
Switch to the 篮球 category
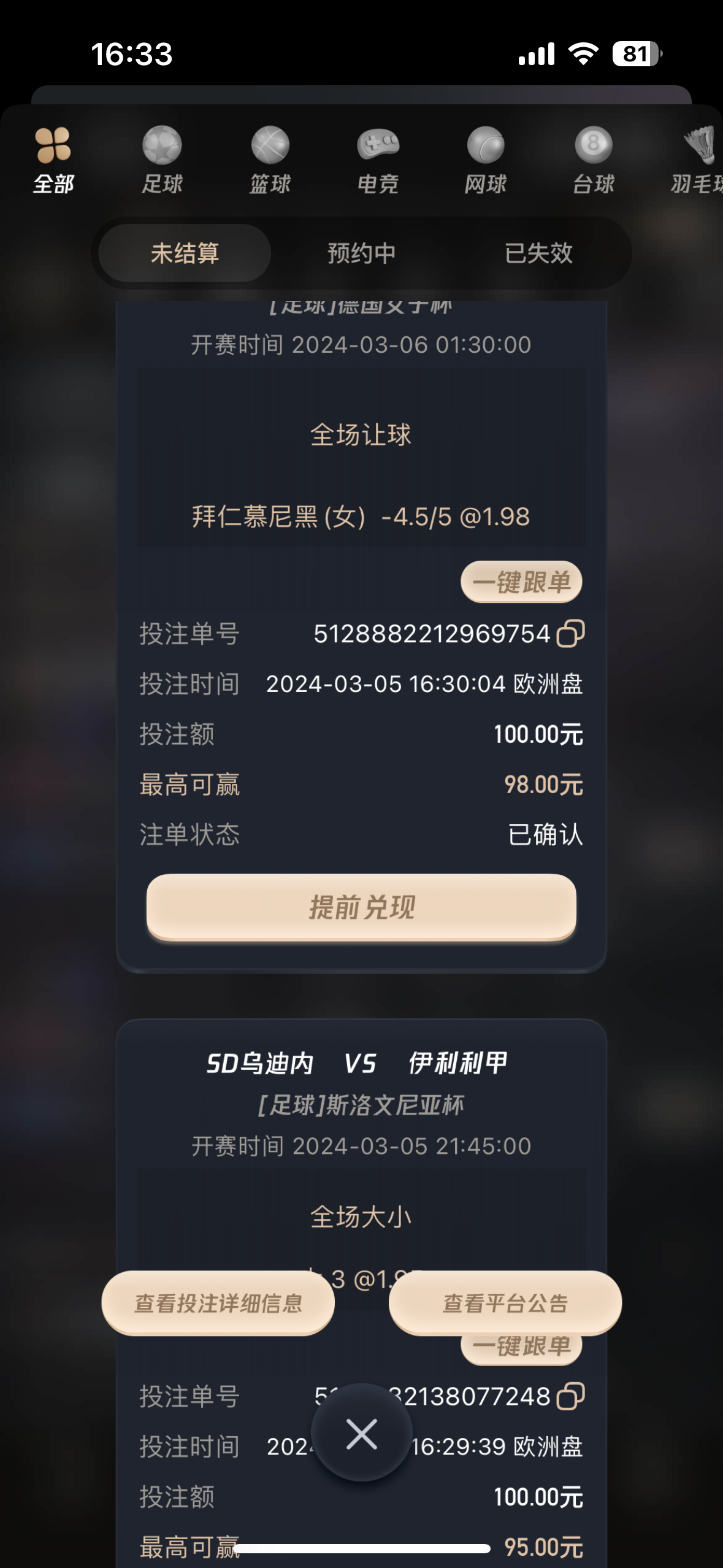(270, 159)
